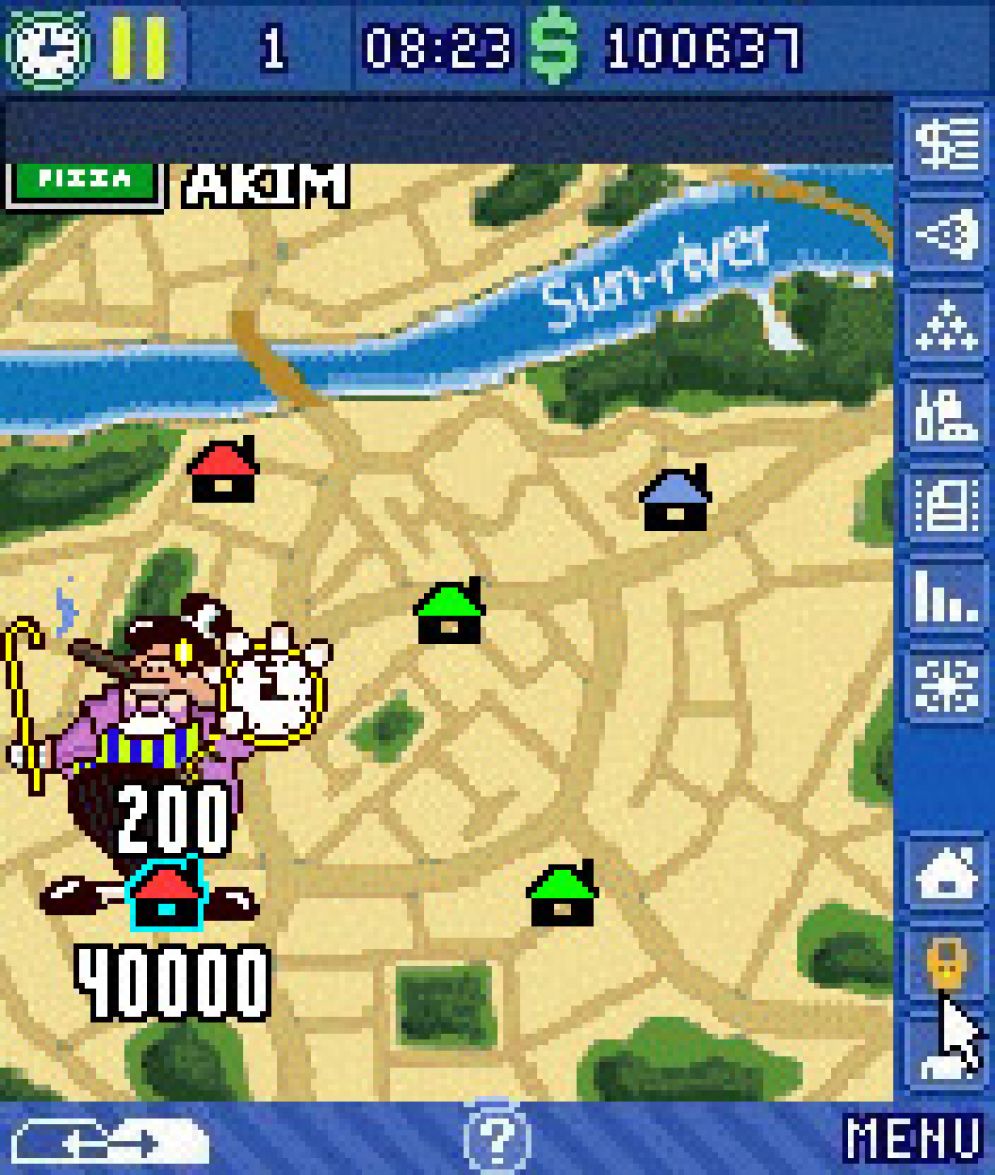
Task: Select the blue house on the map
Action: tap(675, 500)
